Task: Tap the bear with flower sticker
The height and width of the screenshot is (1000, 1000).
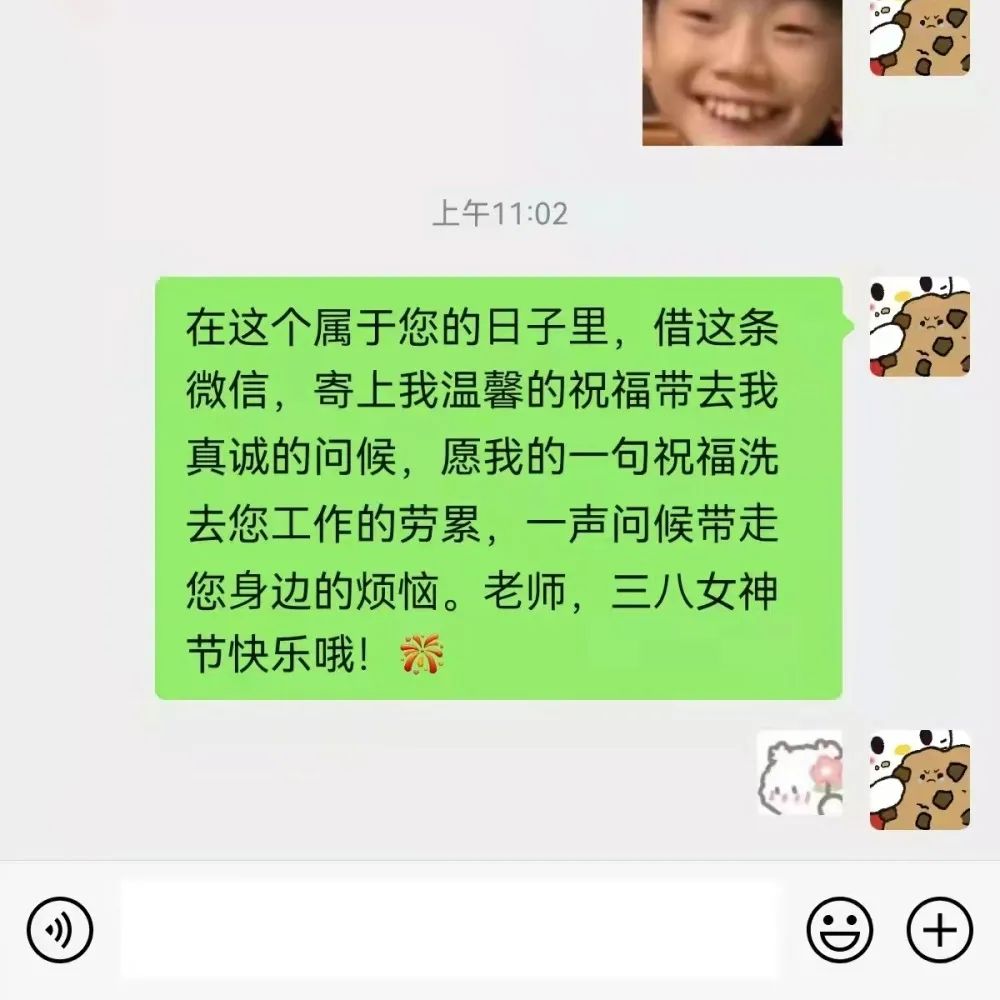Action: click(x=799, y=773)
